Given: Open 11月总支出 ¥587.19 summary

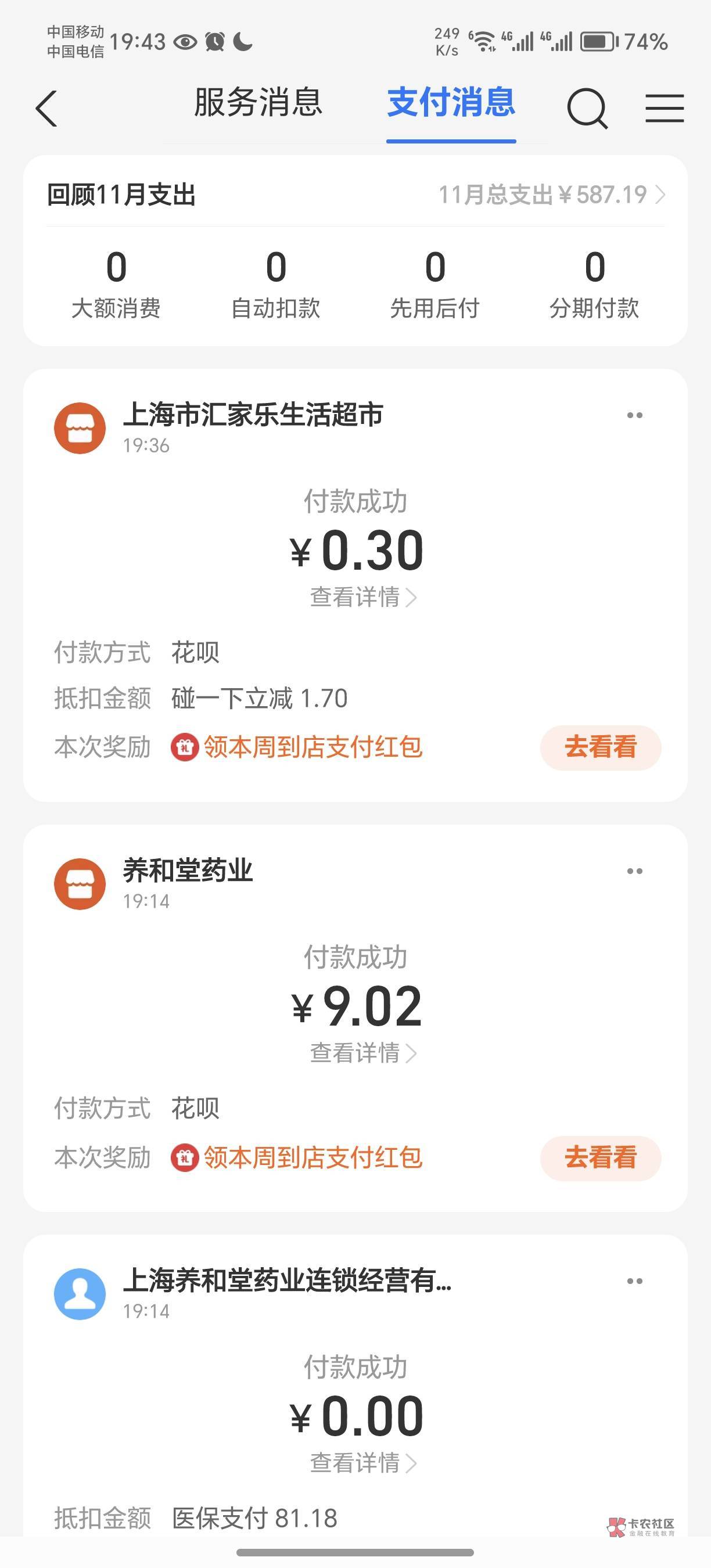Looking at the screenshot, I should 551,195.
